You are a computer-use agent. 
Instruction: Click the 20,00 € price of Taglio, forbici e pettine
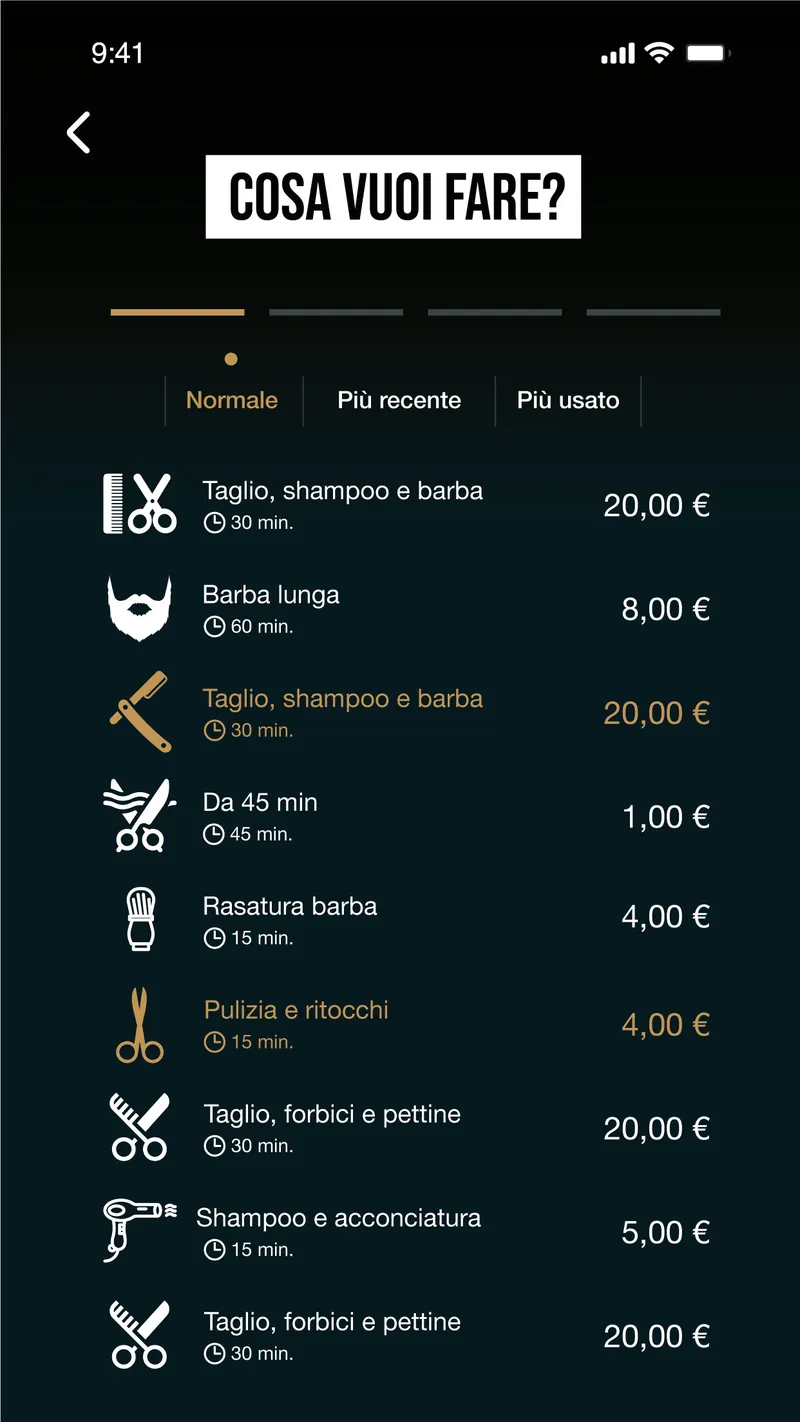[x=657, y=1128]
